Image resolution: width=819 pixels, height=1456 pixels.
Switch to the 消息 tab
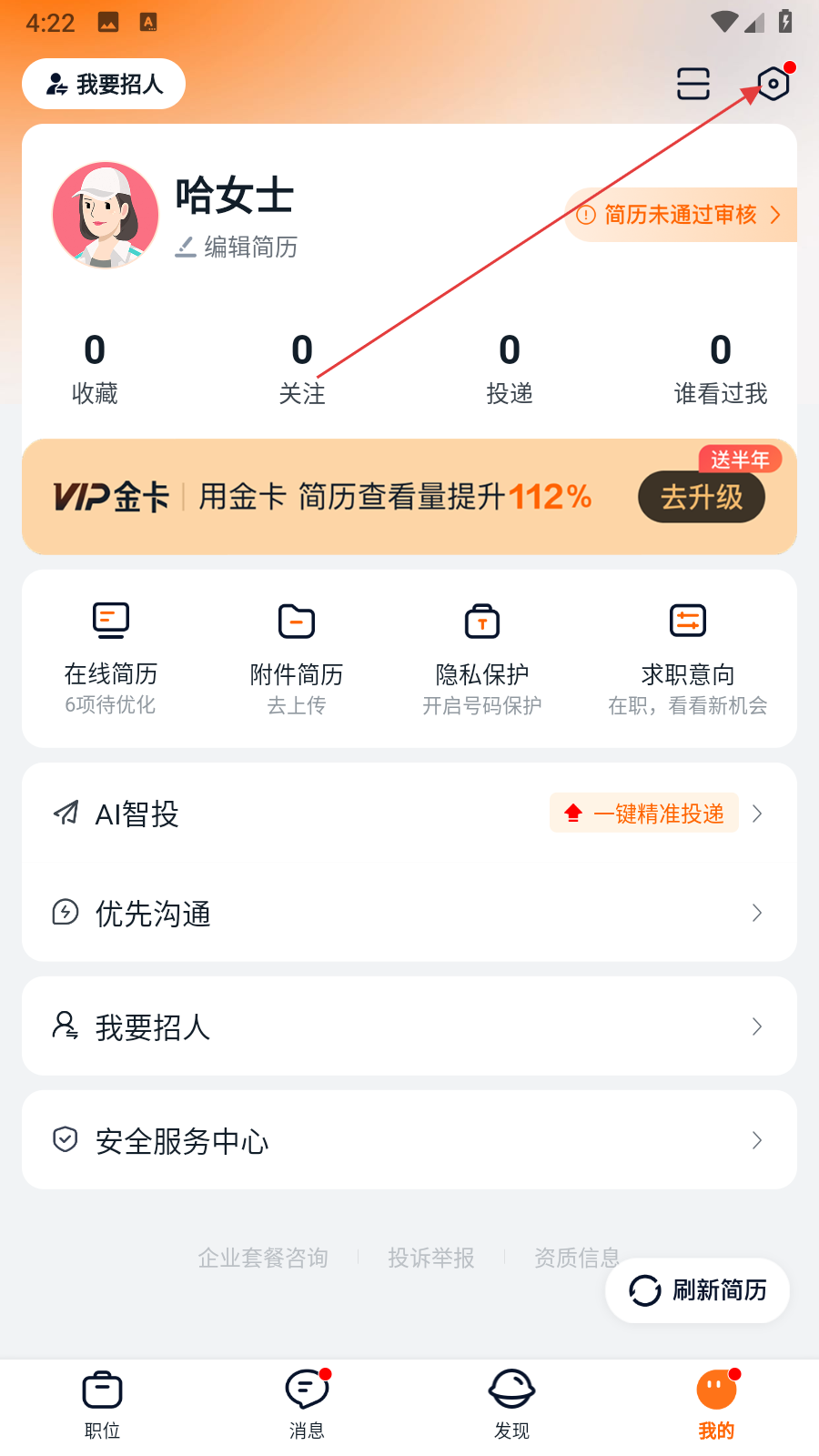coord(307,1405)
